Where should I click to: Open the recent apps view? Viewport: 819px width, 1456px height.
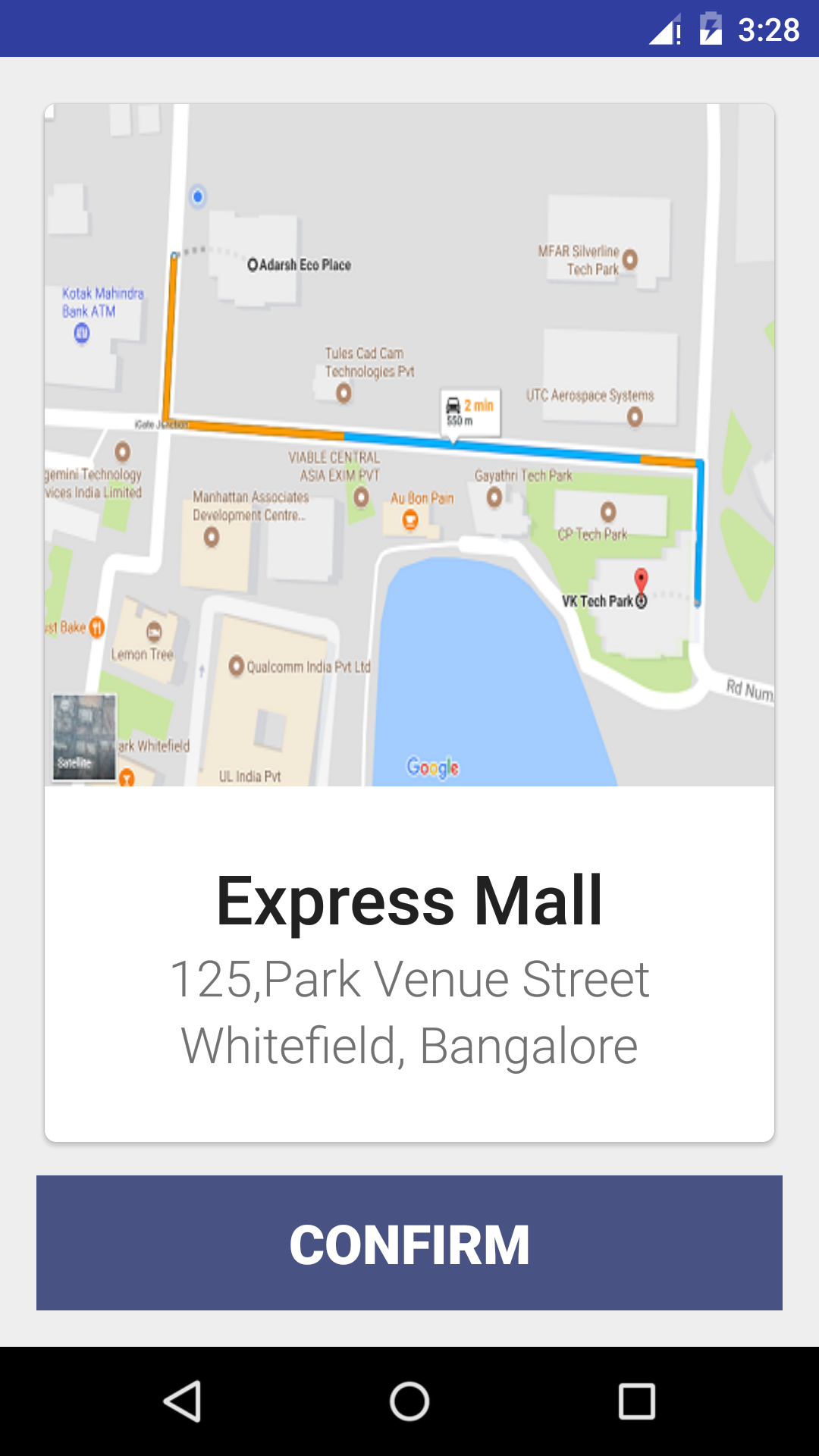637,1401
